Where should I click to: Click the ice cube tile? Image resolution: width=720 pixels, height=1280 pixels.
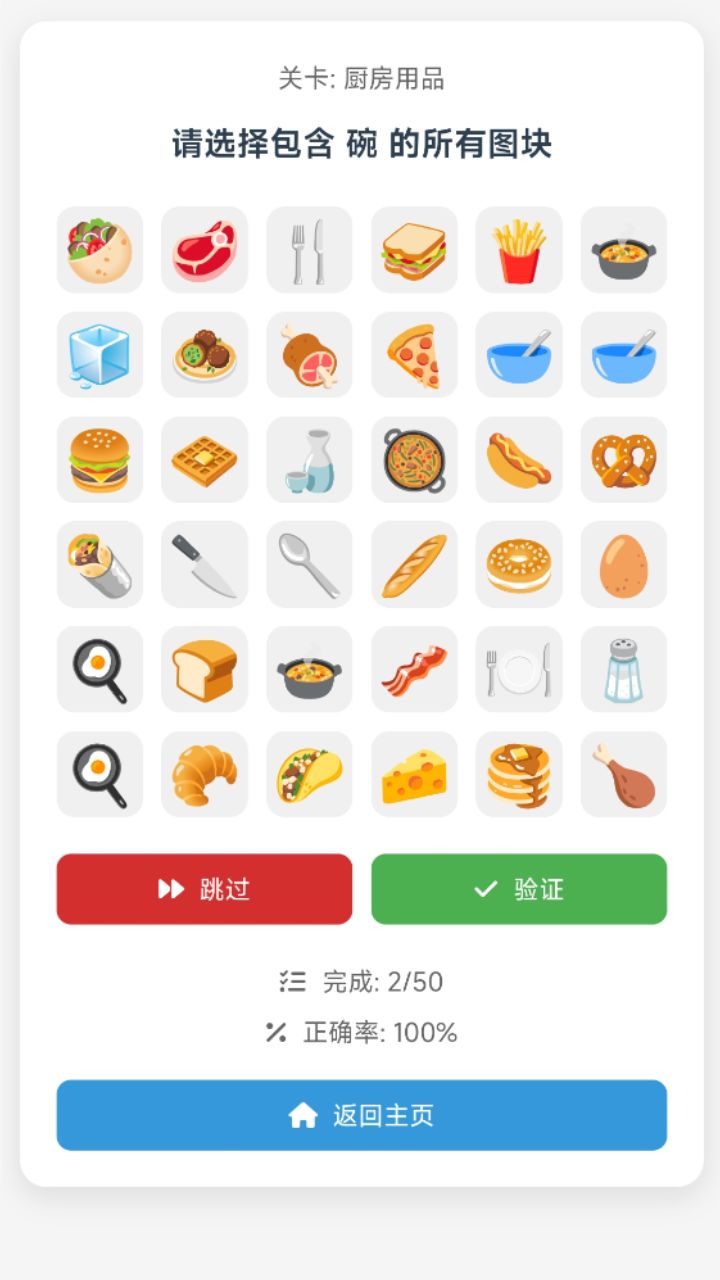(x=99, y=355)
